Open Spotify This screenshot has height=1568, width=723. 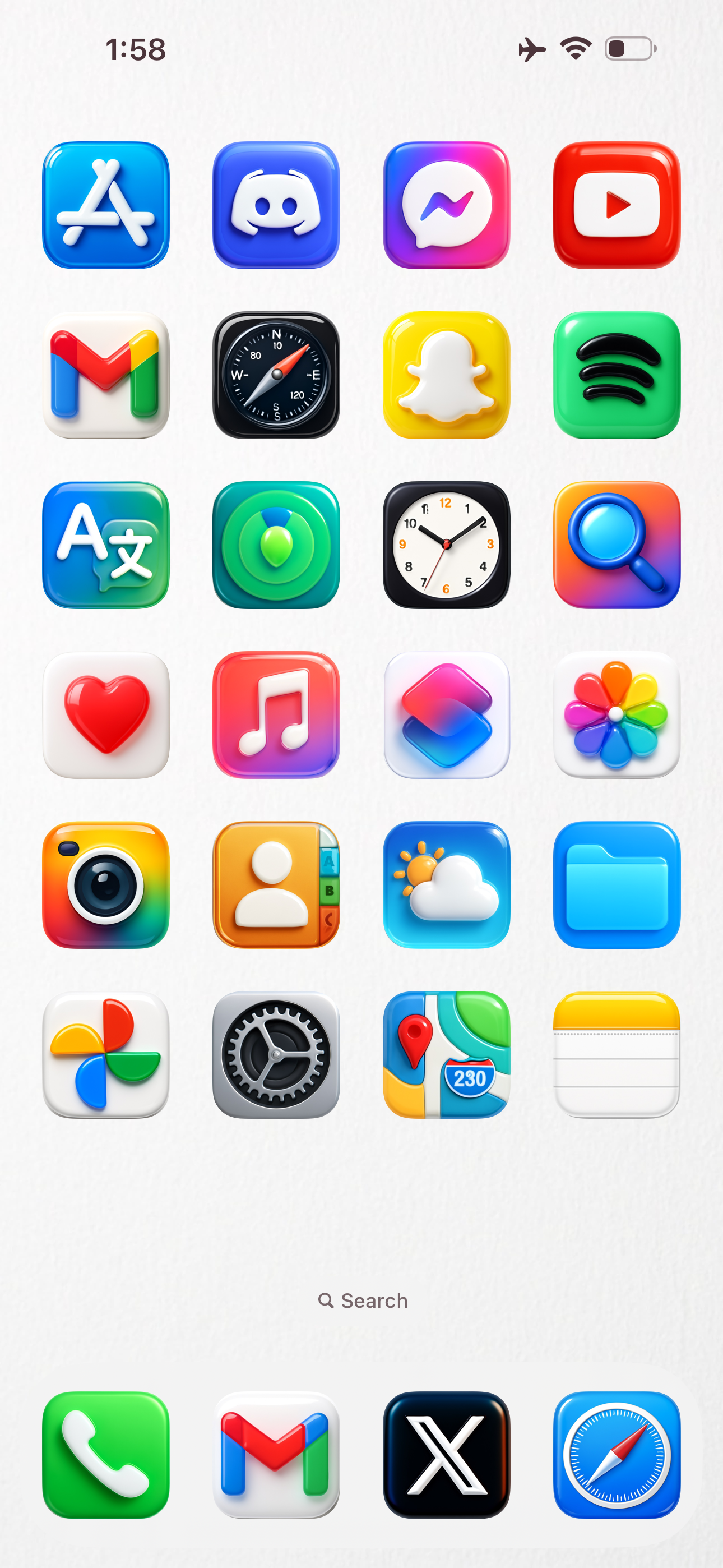(617, 375)
